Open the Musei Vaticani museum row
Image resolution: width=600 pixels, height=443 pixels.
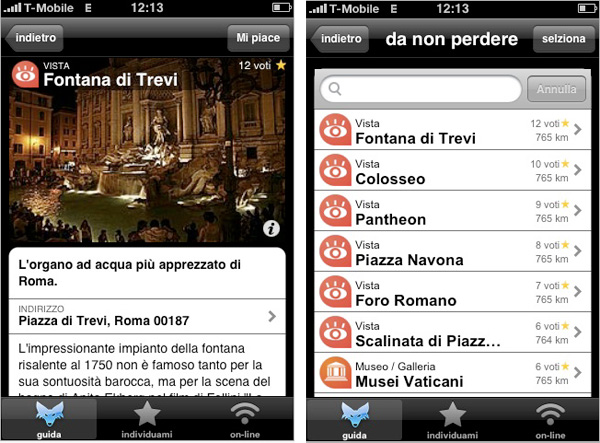448,373
